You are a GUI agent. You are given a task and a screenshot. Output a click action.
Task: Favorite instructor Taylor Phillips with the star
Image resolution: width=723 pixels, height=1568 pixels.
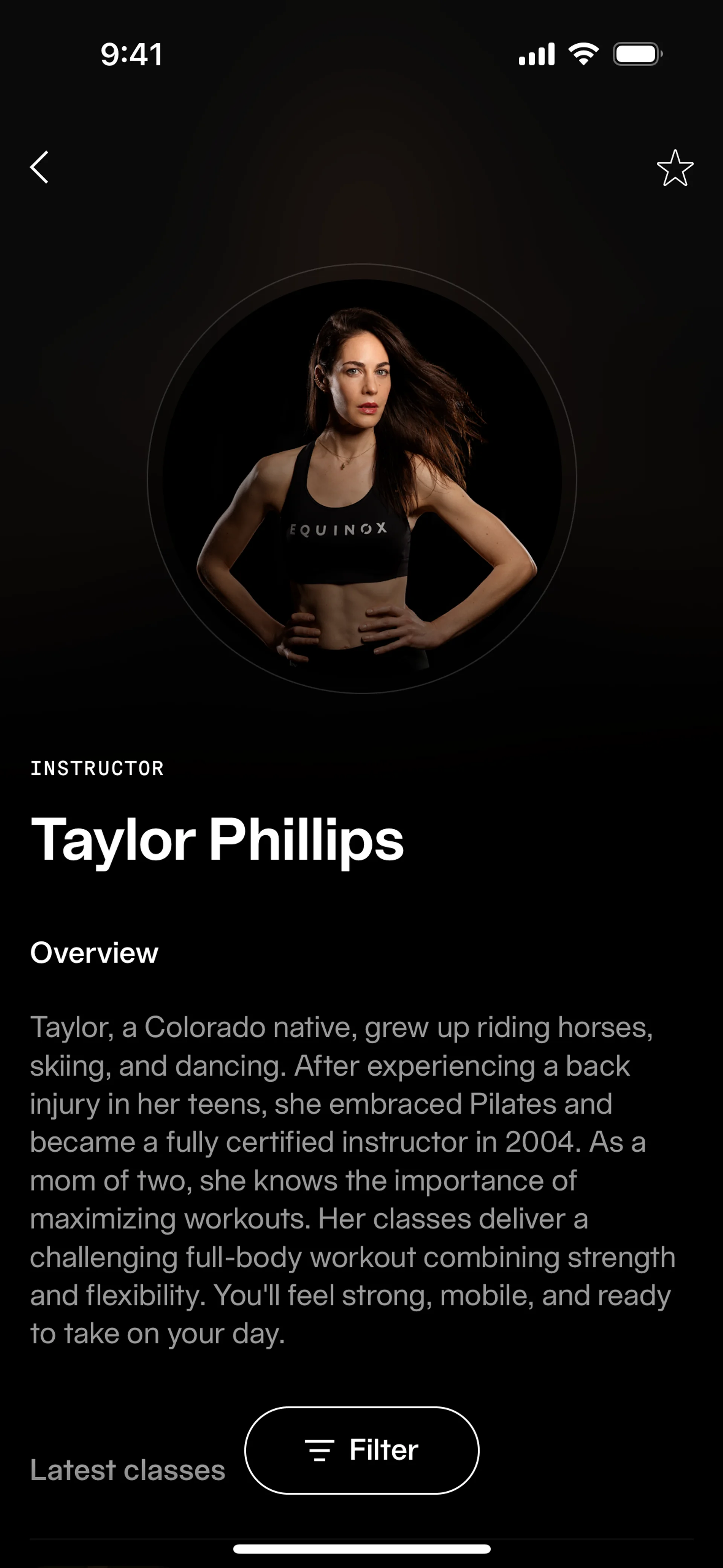[x=675, y=169]
